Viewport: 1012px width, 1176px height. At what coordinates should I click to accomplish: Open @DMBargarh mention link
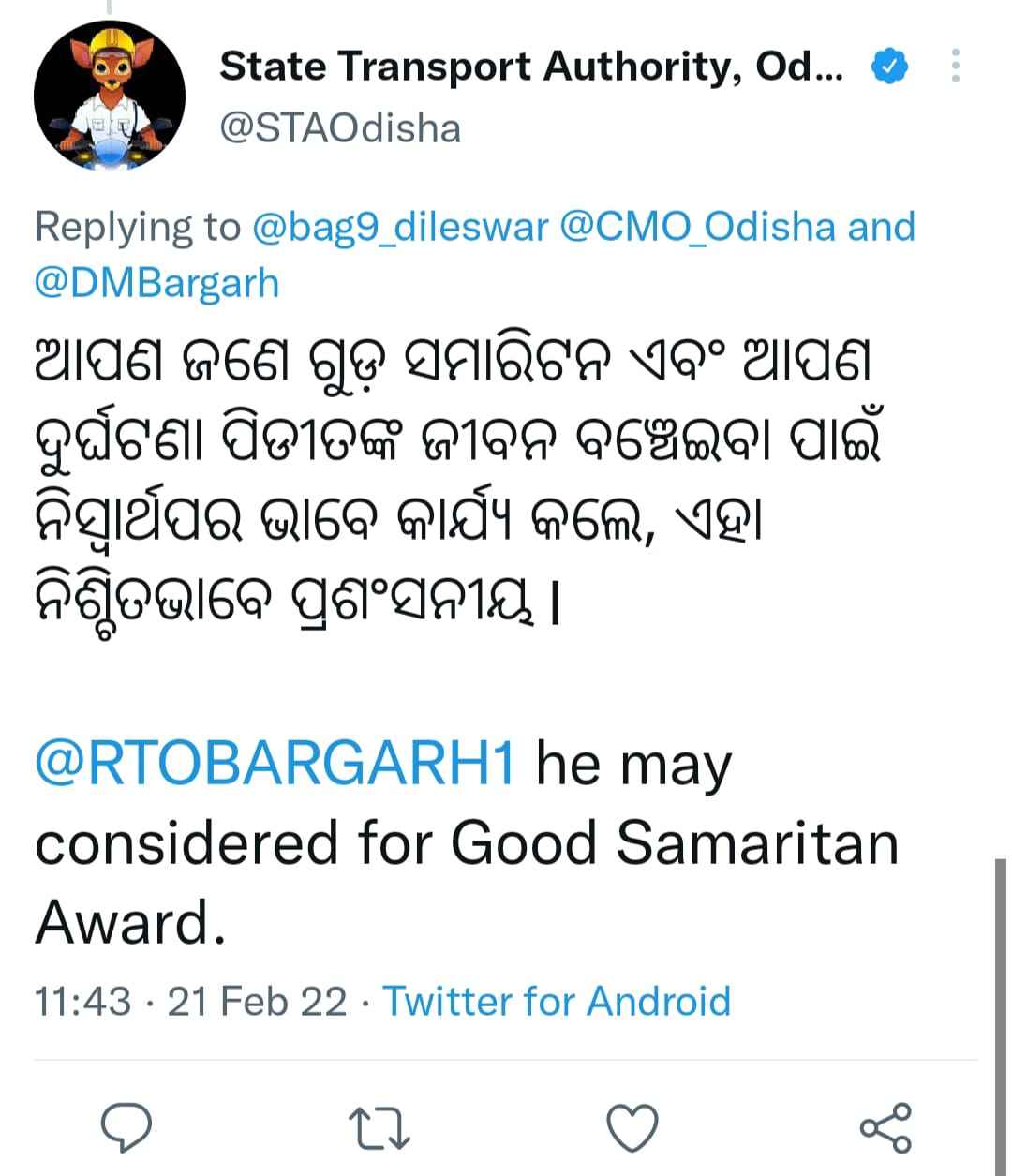pos(156,282)
